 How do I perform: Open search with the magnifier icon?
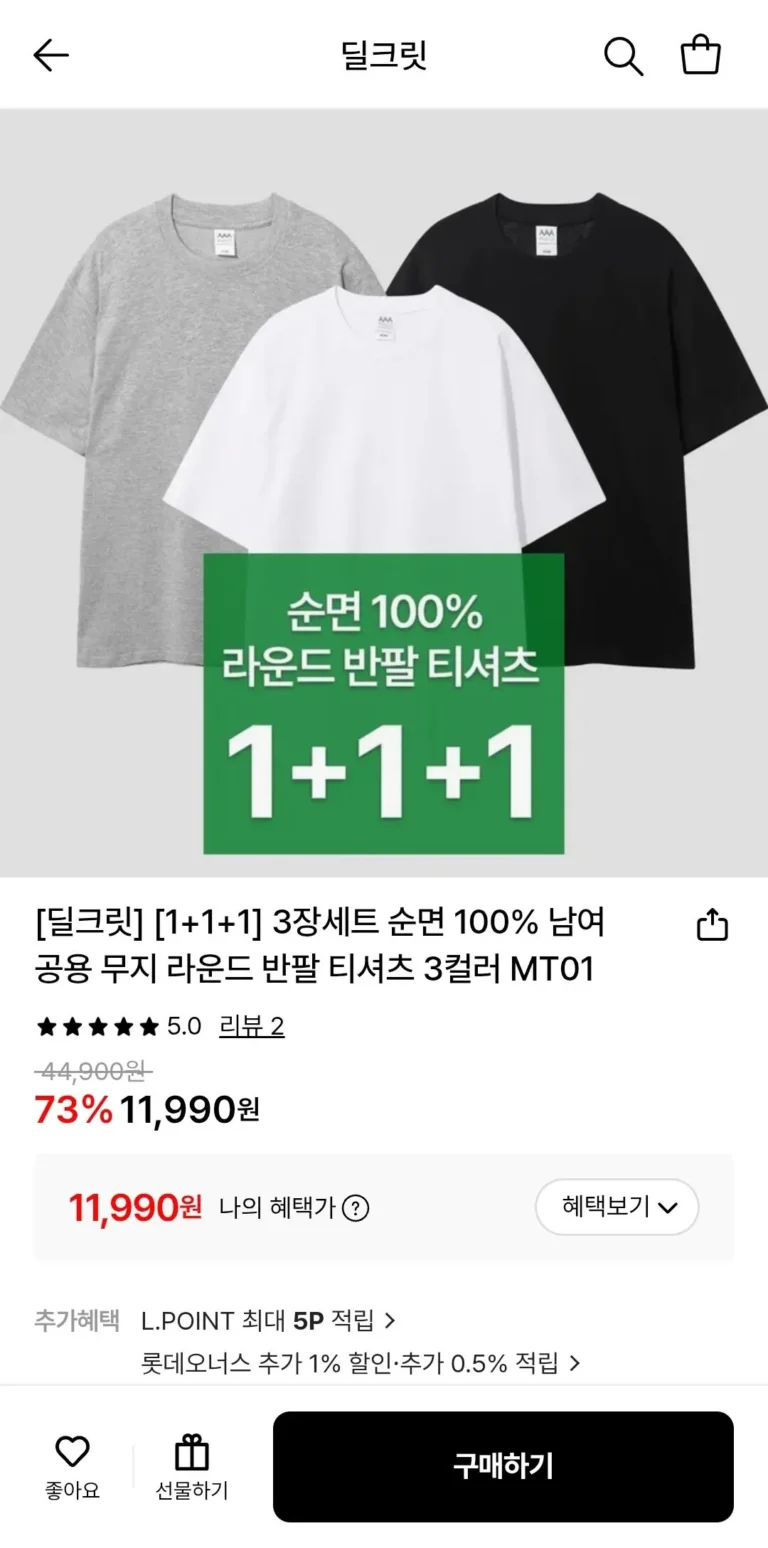click(623, 55)
